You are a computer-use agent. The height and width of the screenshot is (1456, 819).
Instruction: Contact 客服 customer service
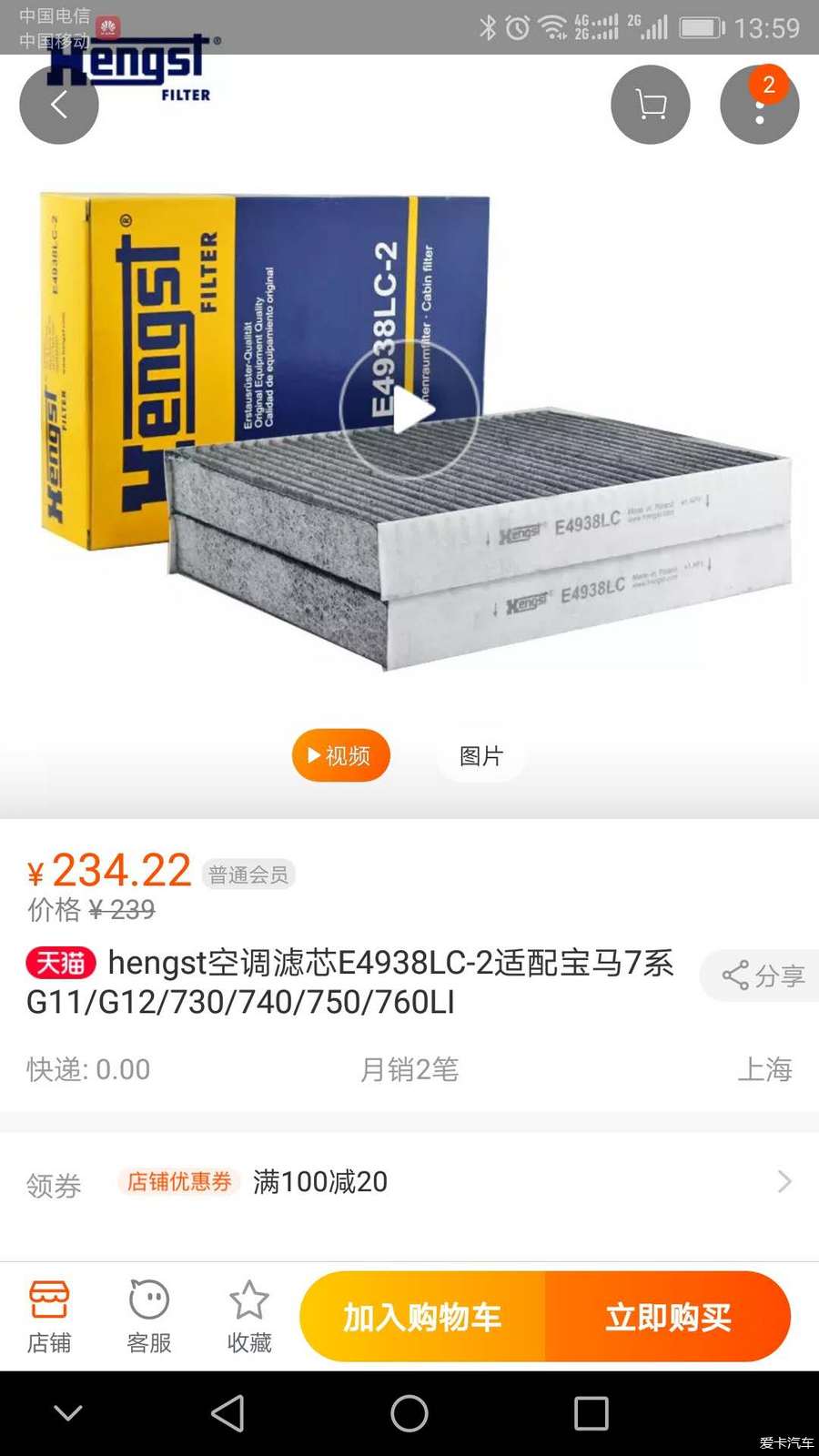click(149, 1316)
